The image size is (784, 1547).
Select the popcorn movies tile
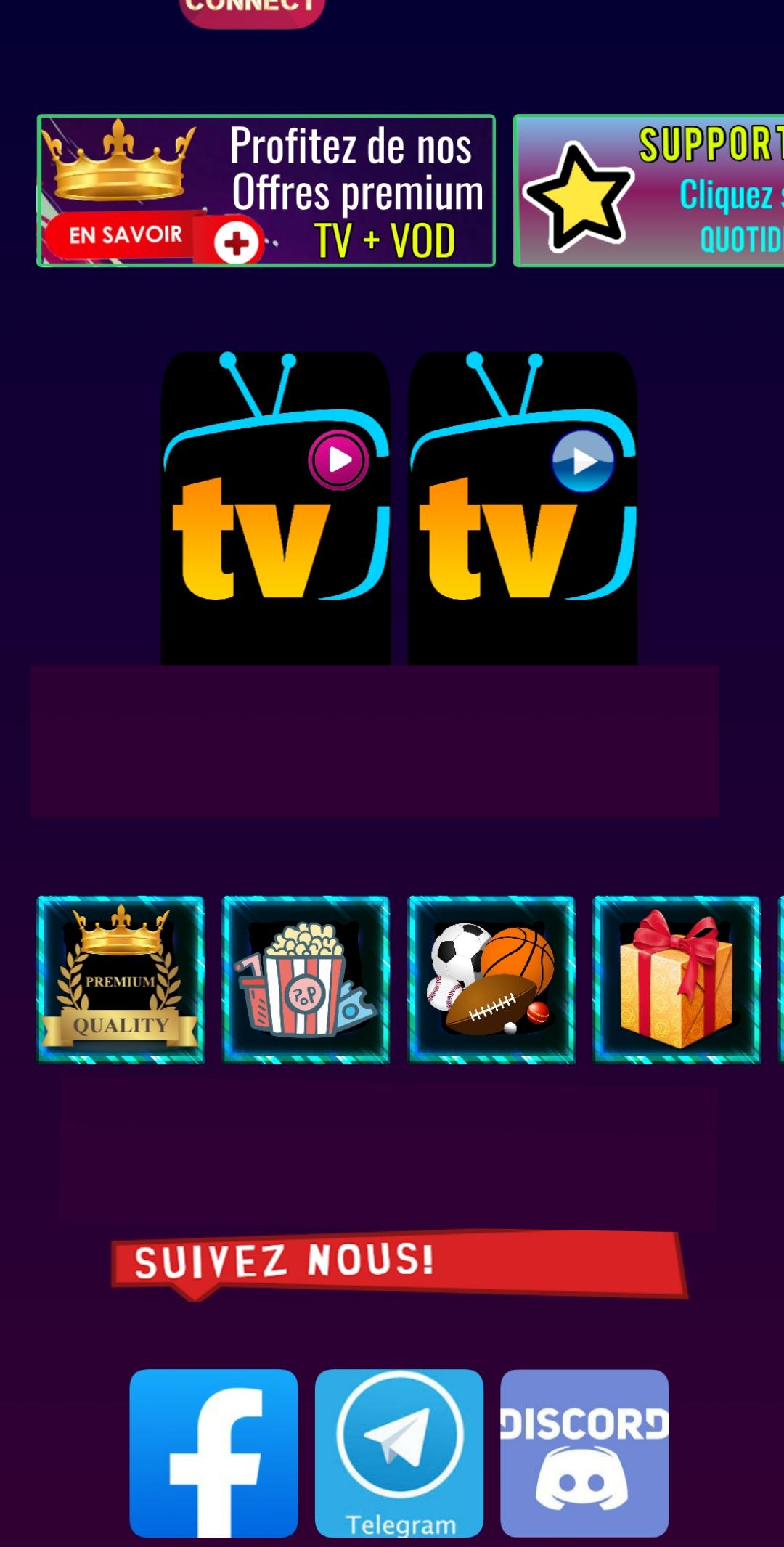point(306,980)
